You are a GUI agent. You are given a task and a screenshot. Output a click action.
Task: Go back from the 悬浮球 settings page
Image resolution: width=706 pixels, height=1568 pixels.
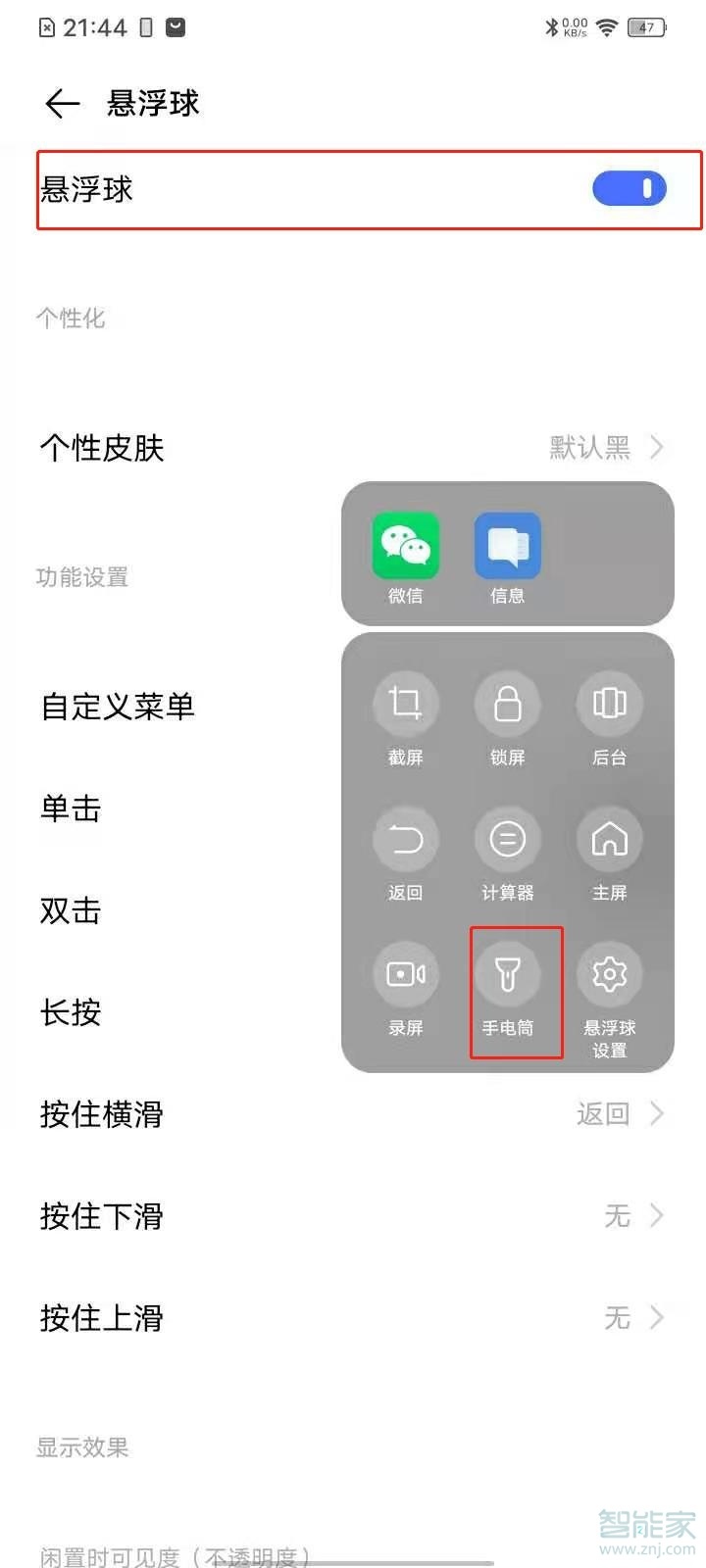click(x=63, y=103)
